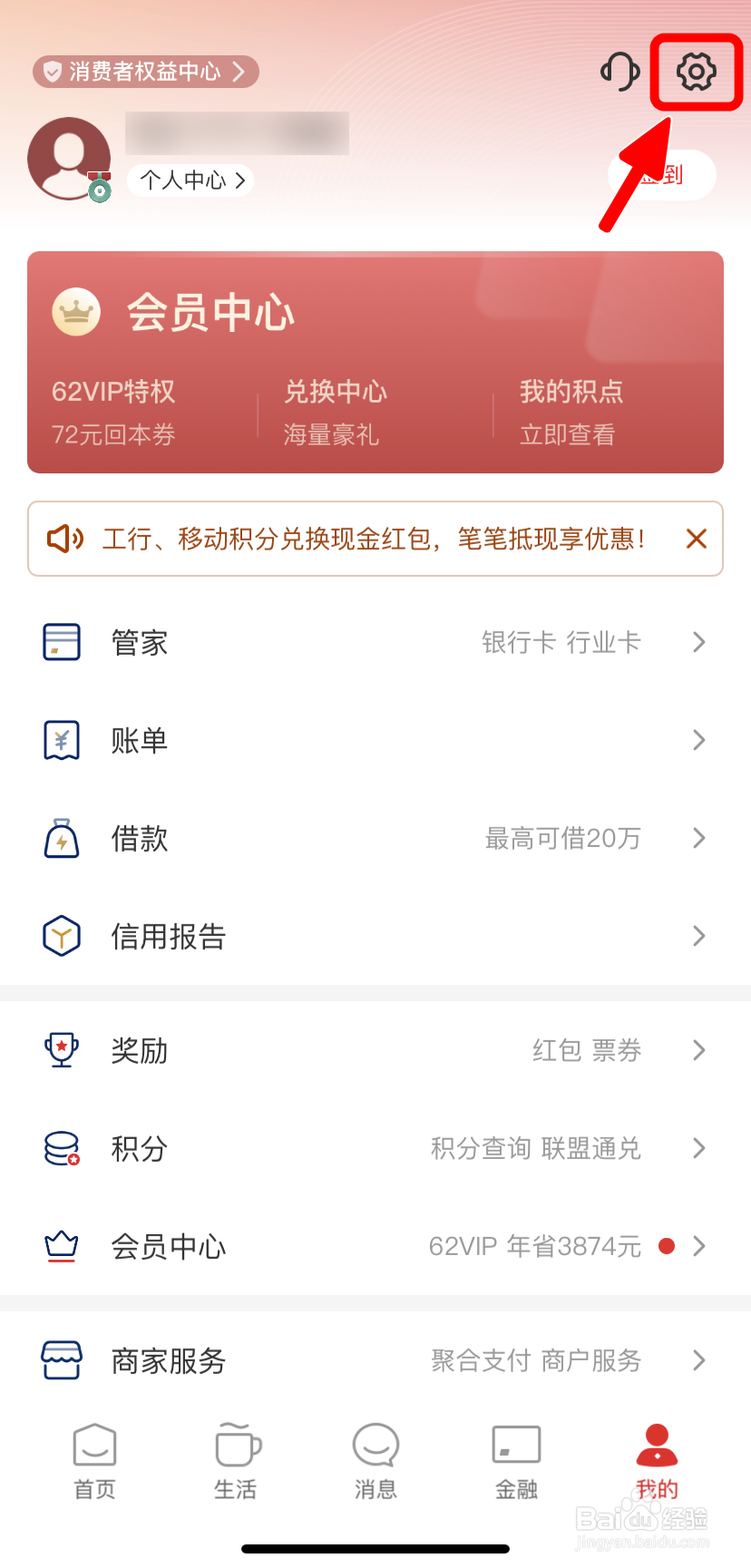Open the 管家 row

click(375, 642)
